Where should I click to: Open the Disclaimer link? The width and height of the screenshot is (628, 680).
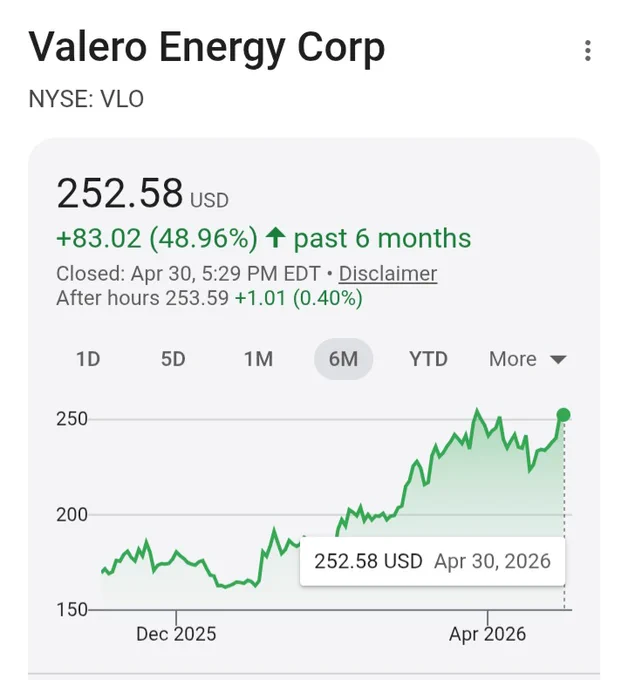(388, 274)
